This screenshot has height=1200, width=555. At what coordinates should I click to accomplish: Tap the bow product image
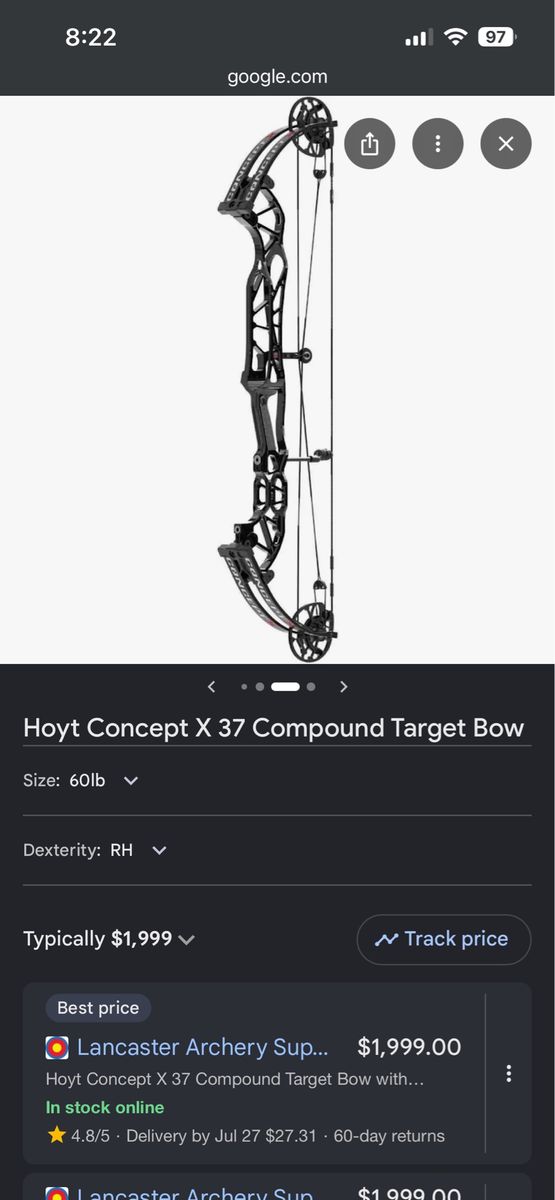[276, 380]
